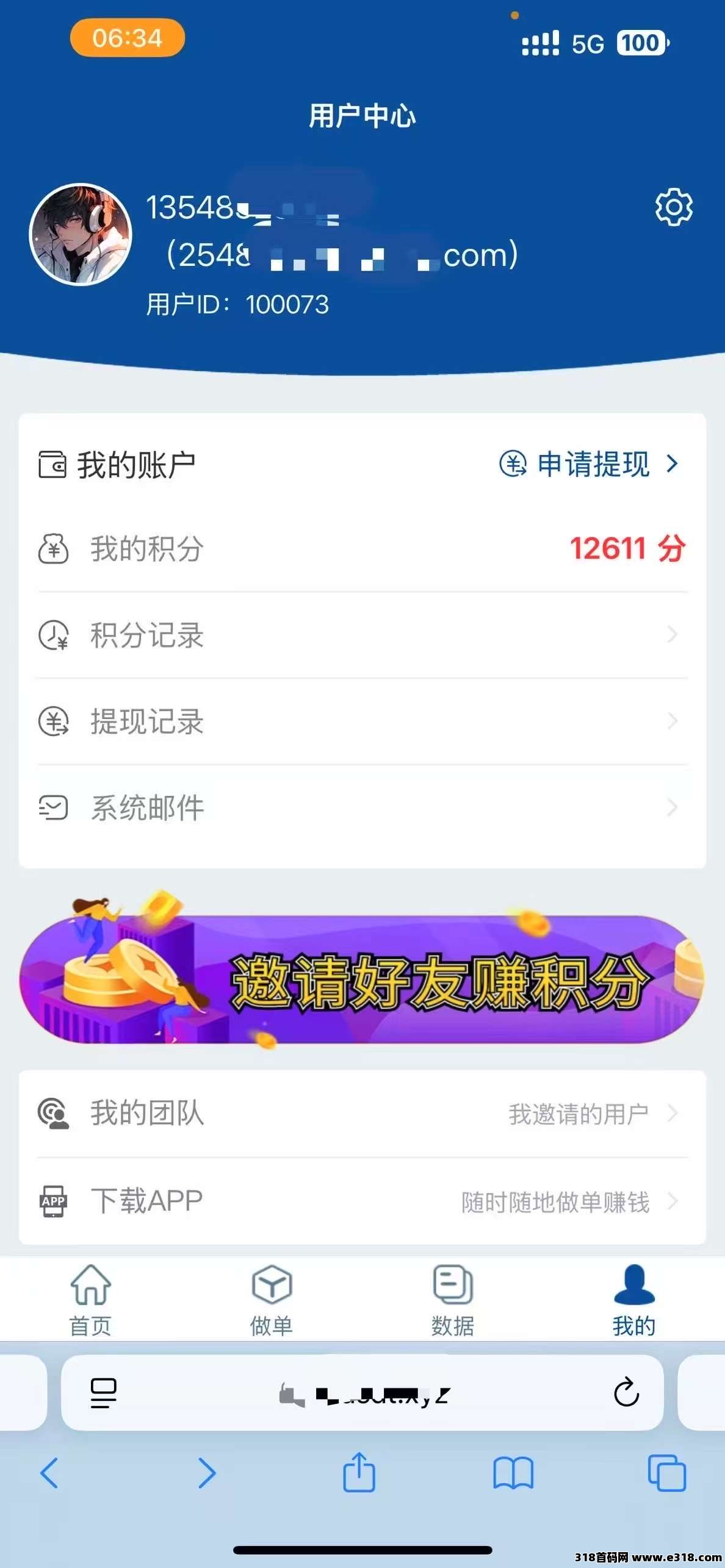This screenshot has height=1568, width=725.
Task: Open the 下载APP row
Action: (362, 1201)
